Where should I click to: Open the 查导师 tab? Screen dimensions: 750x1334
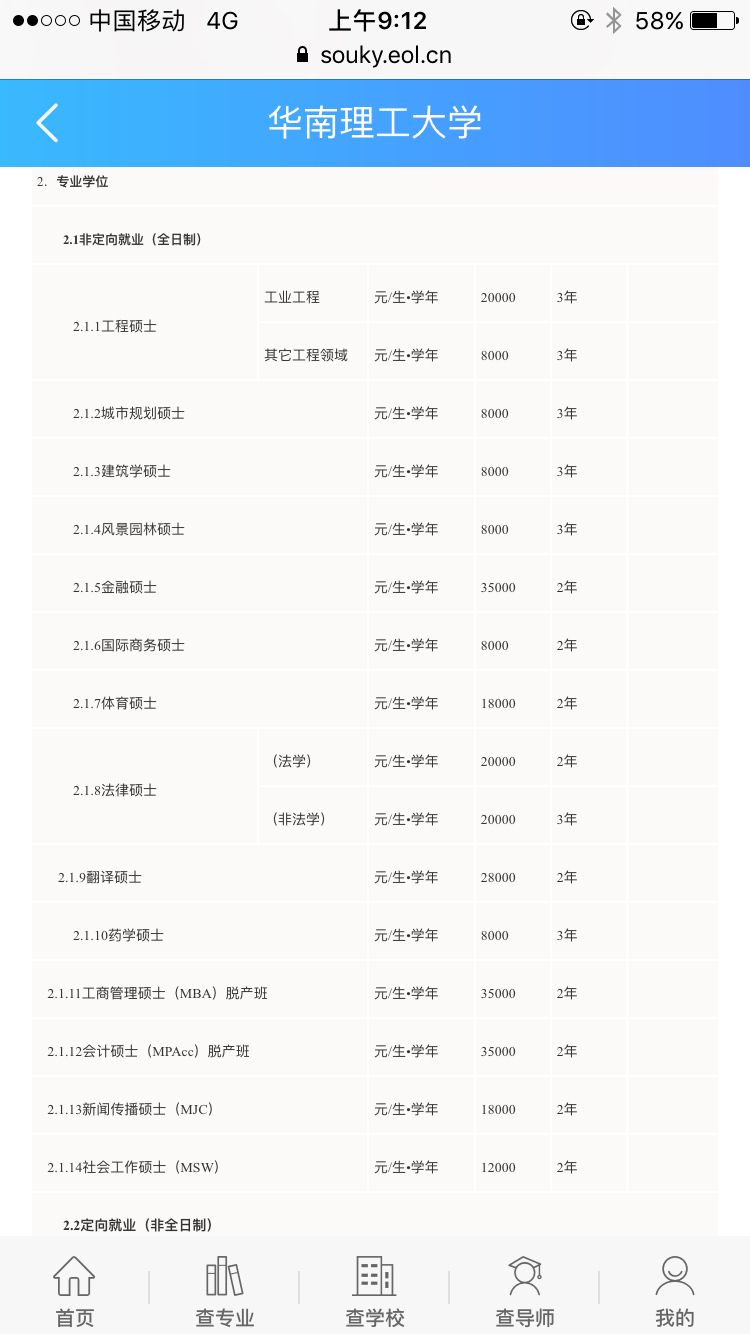click(525, 1291)
